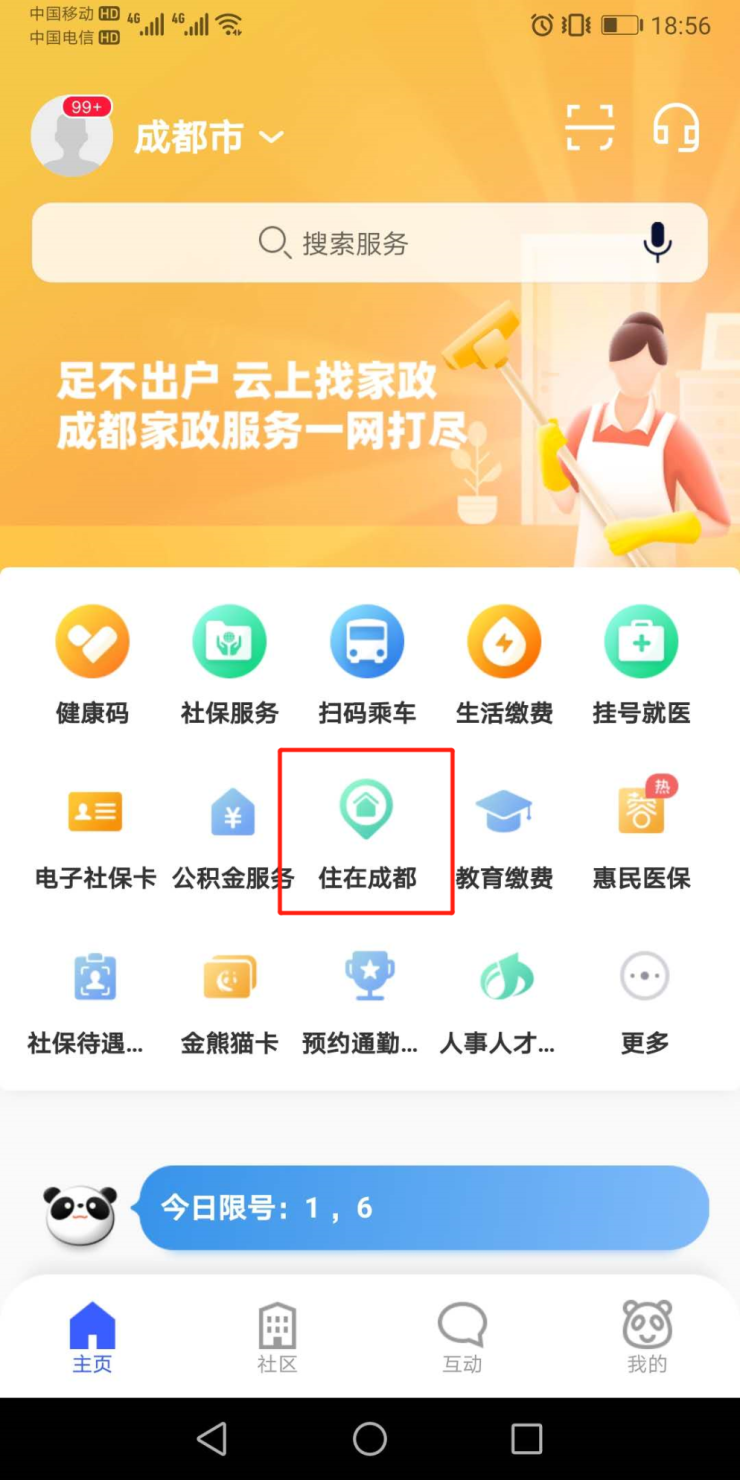The image size is (740, 1480).
Task: Go to 挂号就医
Action: point(641,662)
